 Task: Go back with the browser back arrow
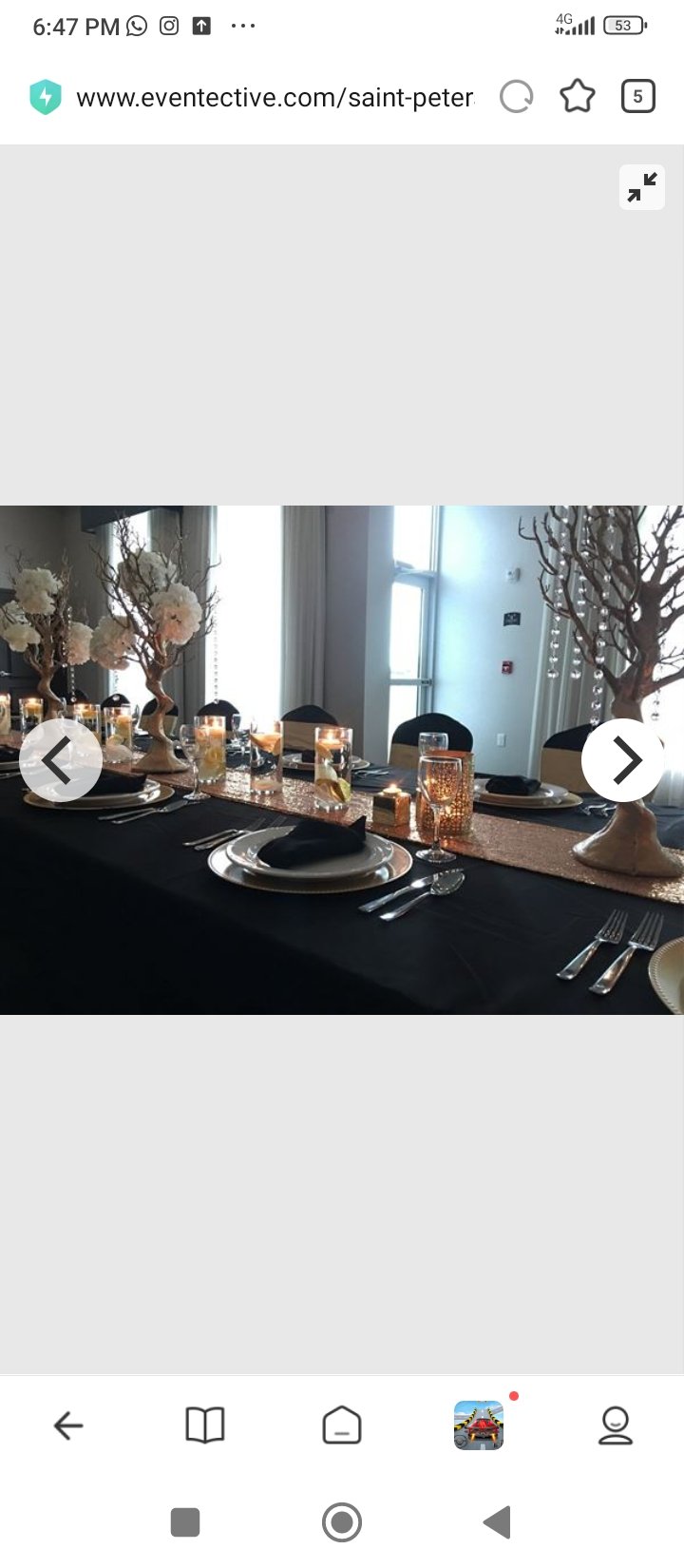point(68,1425)
